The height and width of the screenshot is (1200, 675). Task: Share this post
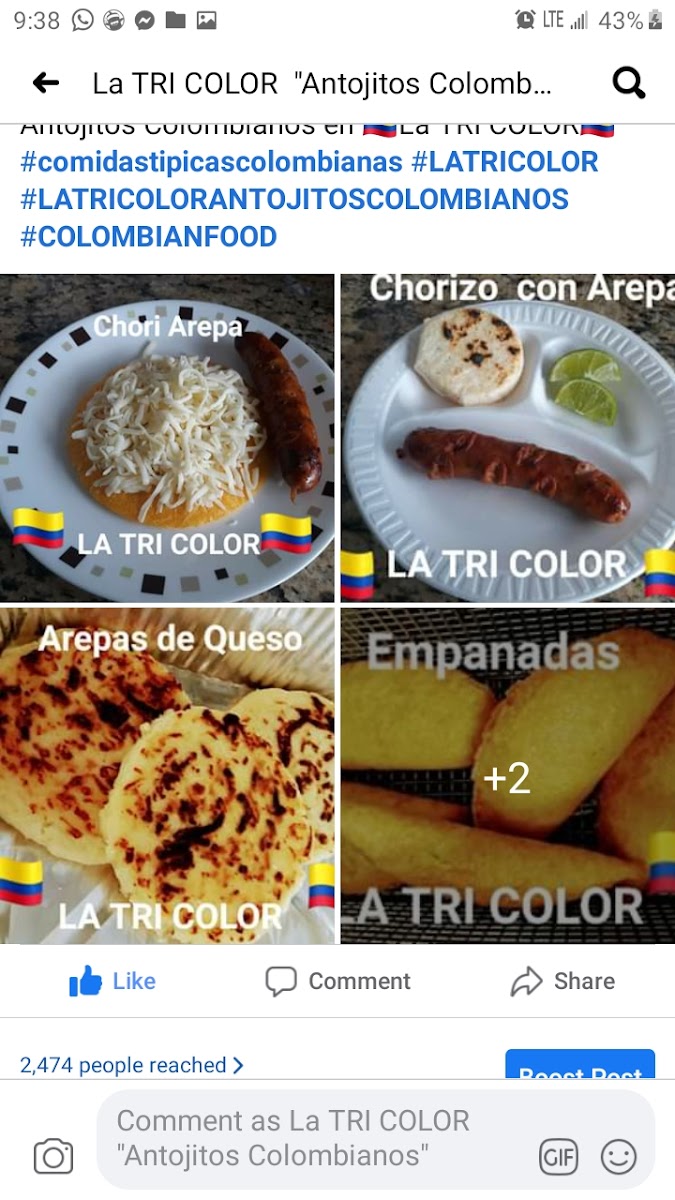point(562,982)
